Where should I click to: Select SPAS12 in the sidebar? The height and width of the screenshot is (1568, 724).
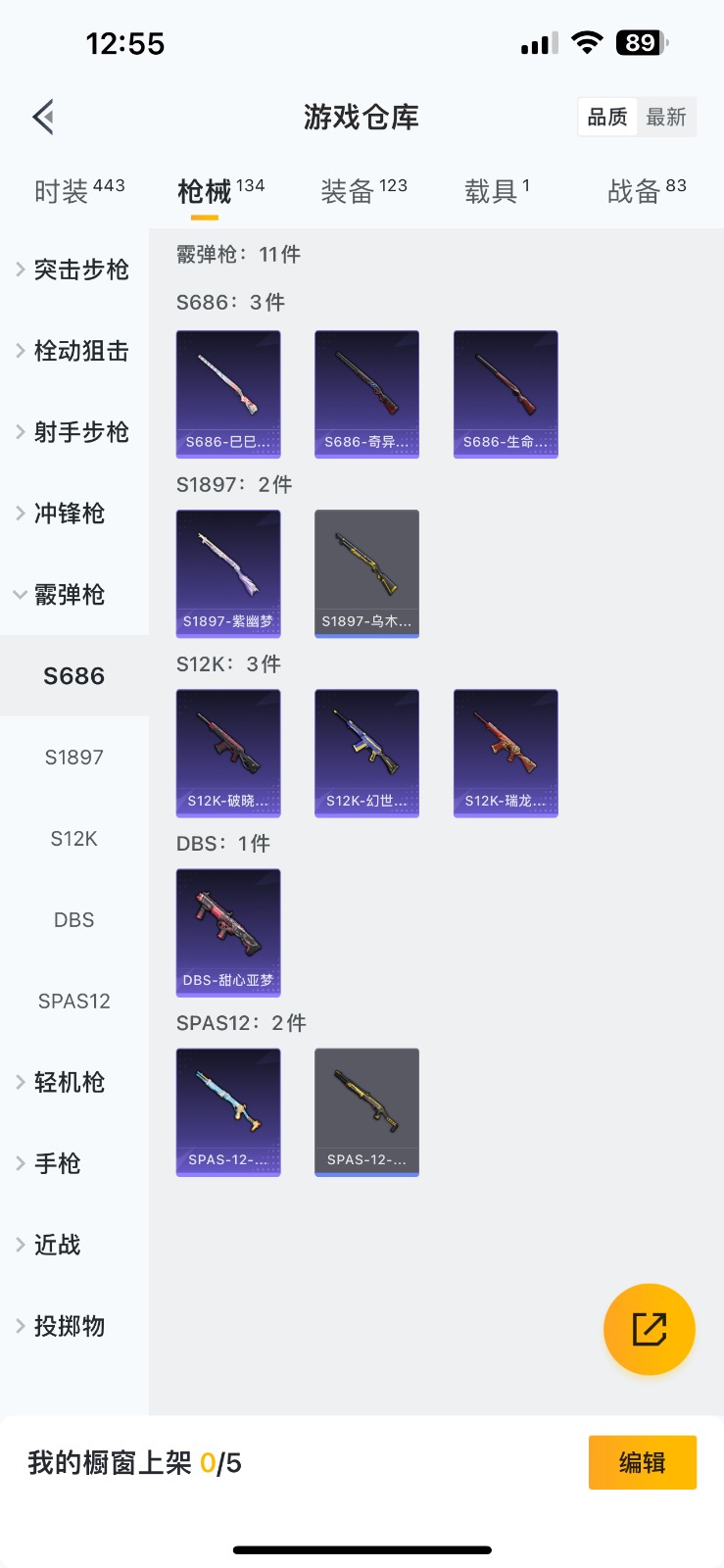tap(74, 1002)
